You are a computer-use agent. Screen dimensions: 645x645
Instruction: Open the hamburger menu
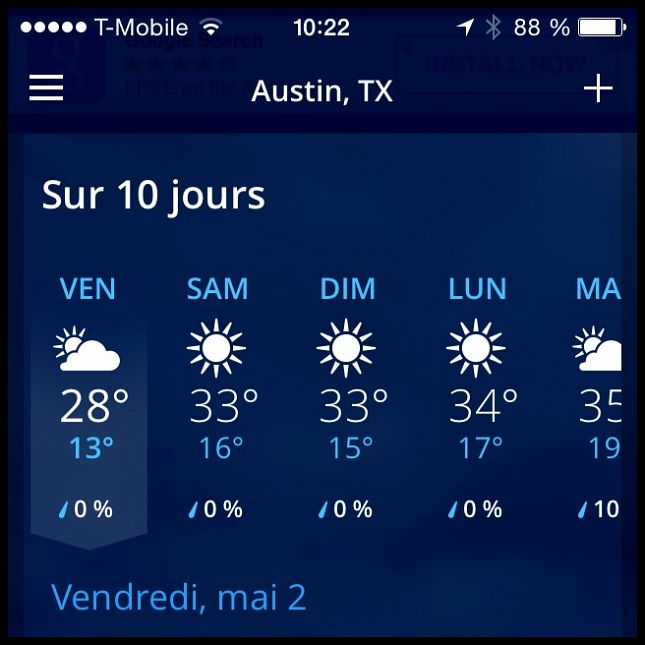click(46, 89)
